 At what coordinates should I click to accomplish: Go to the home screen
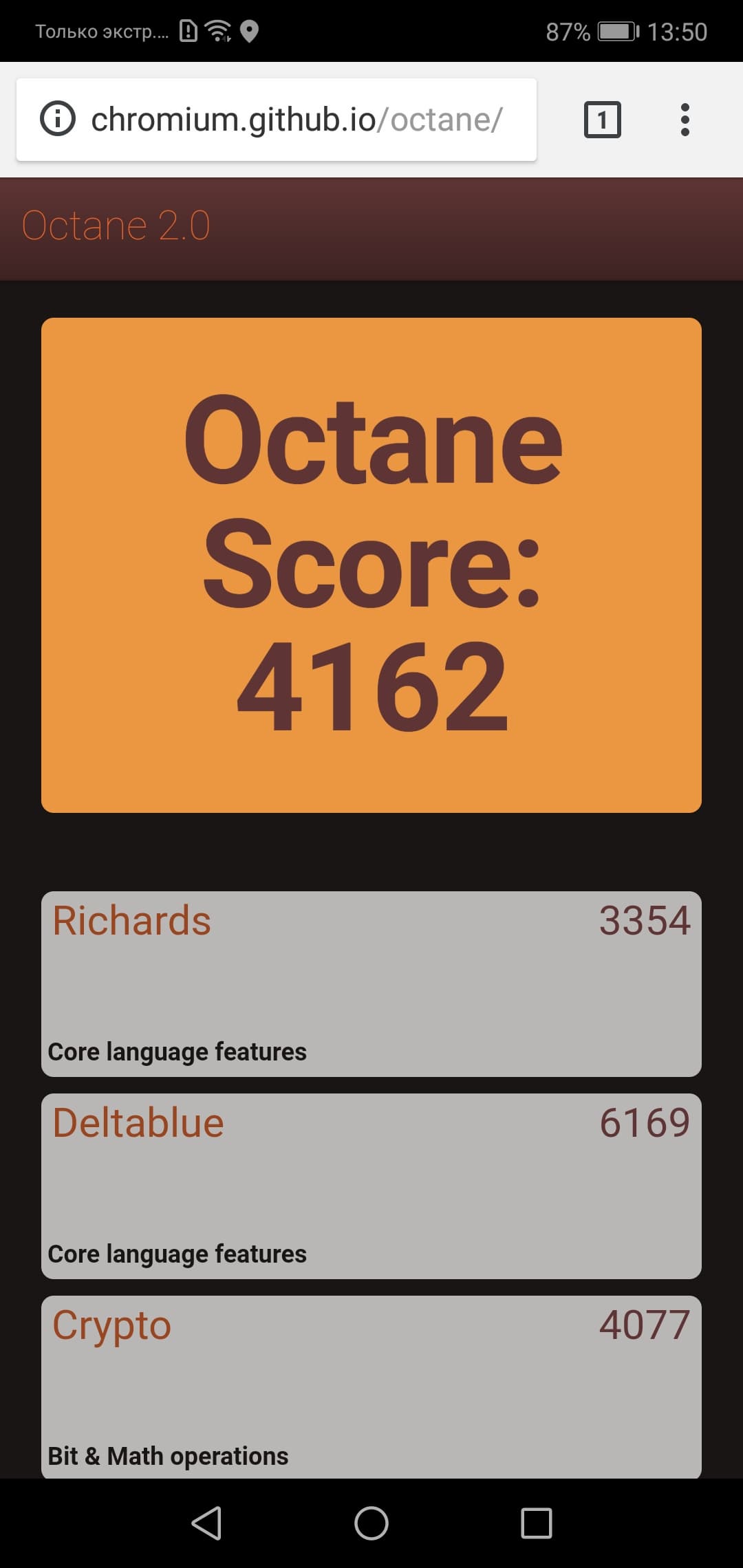[x=371, y=1523]
